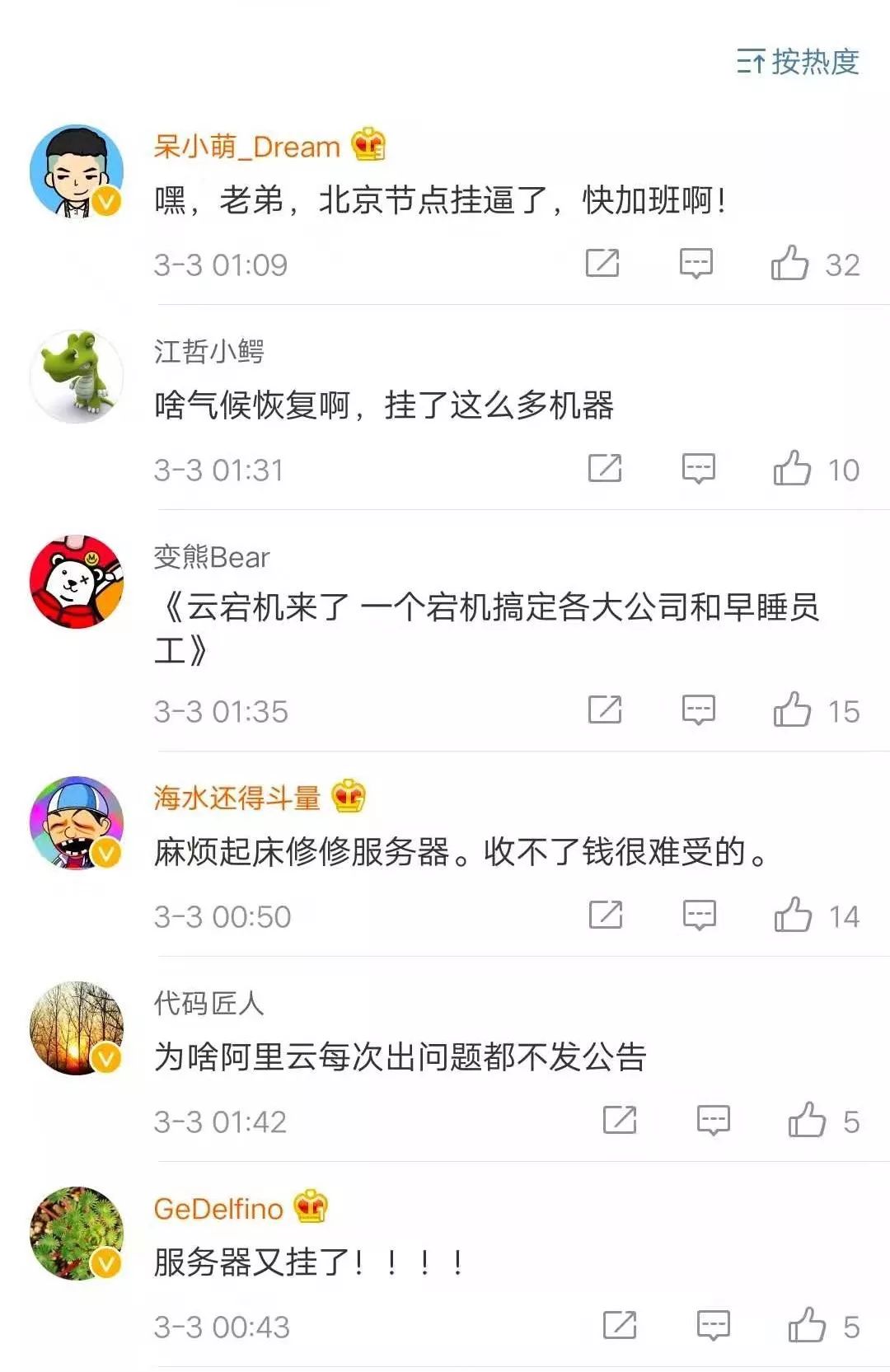The image size is (890, 1372).
Task: Repost 呆小萌_Dream's comment
Action: coord(602,264)
